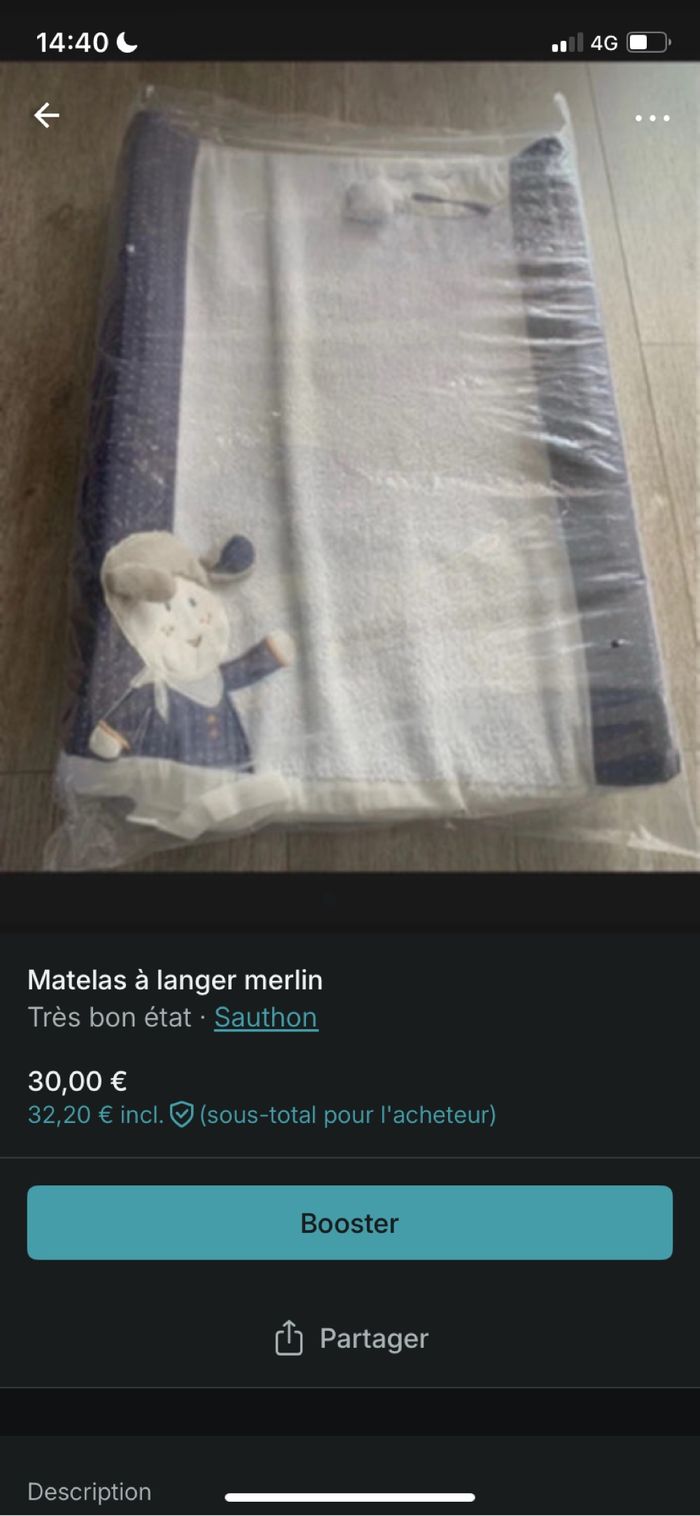Go back using the arrow
This screenshot has height=1516, width=700.
coord(47,116)
